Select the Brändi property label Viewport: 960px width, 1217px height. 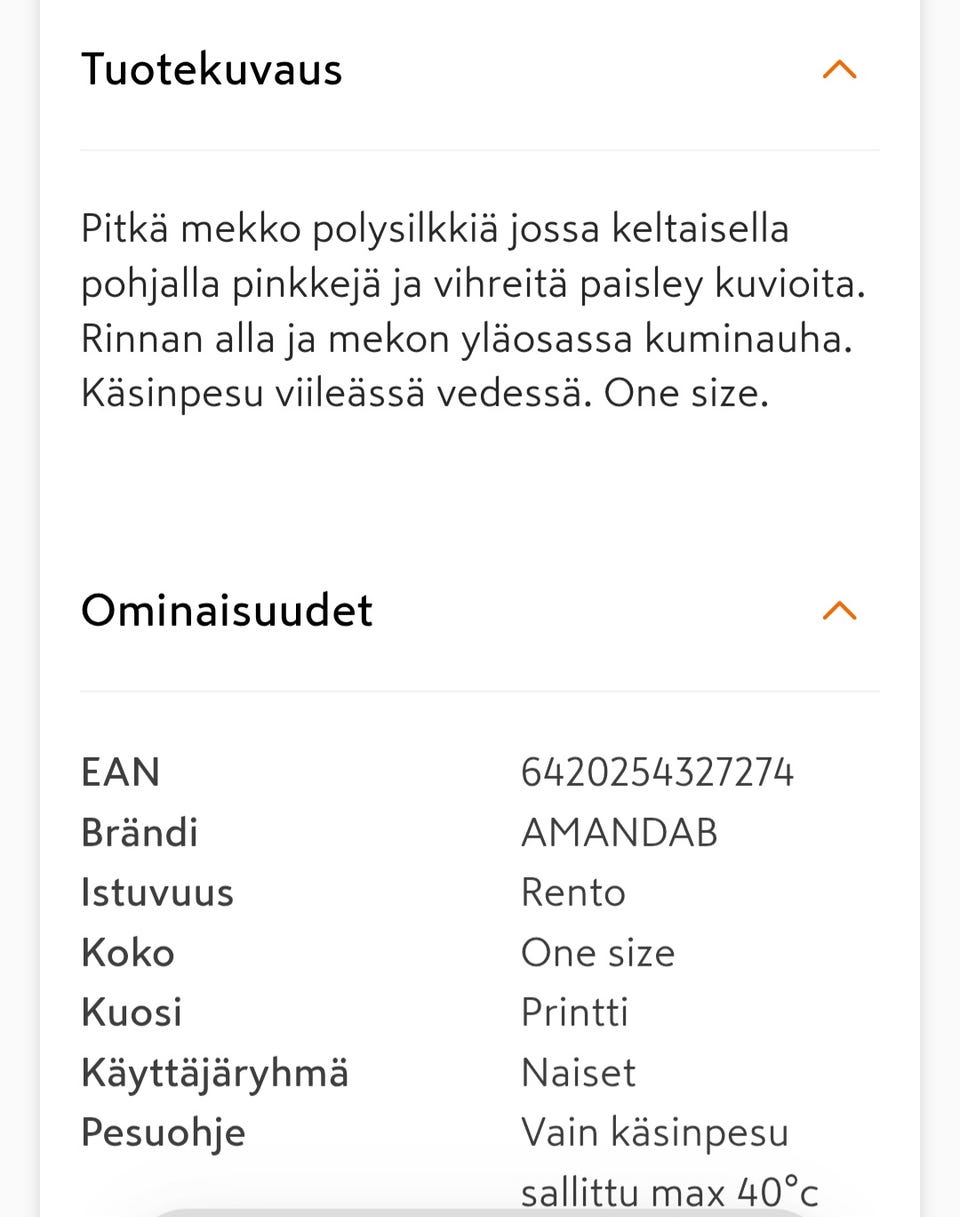[139, 831]
